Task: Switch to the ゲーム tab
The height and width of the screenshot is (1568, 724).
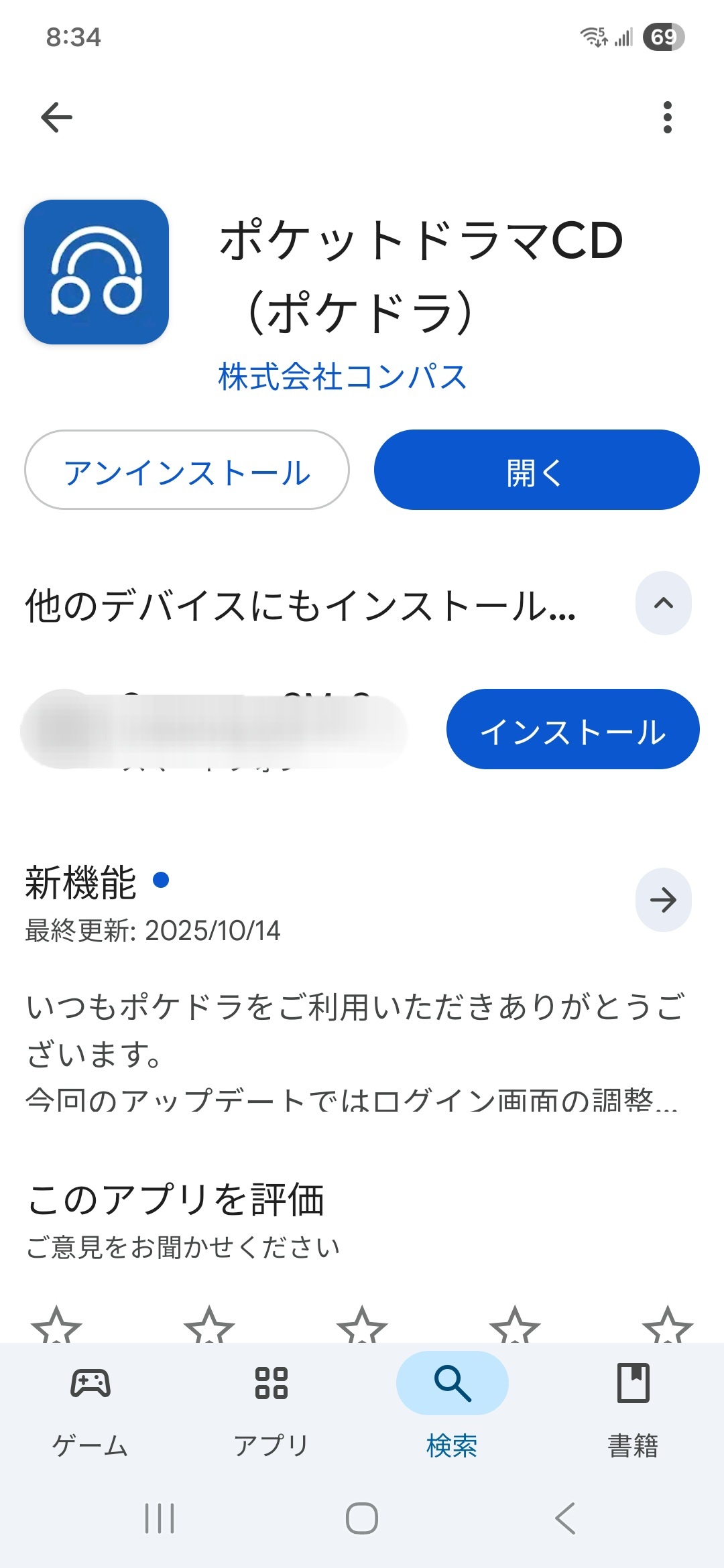Action: point(90,1404)
